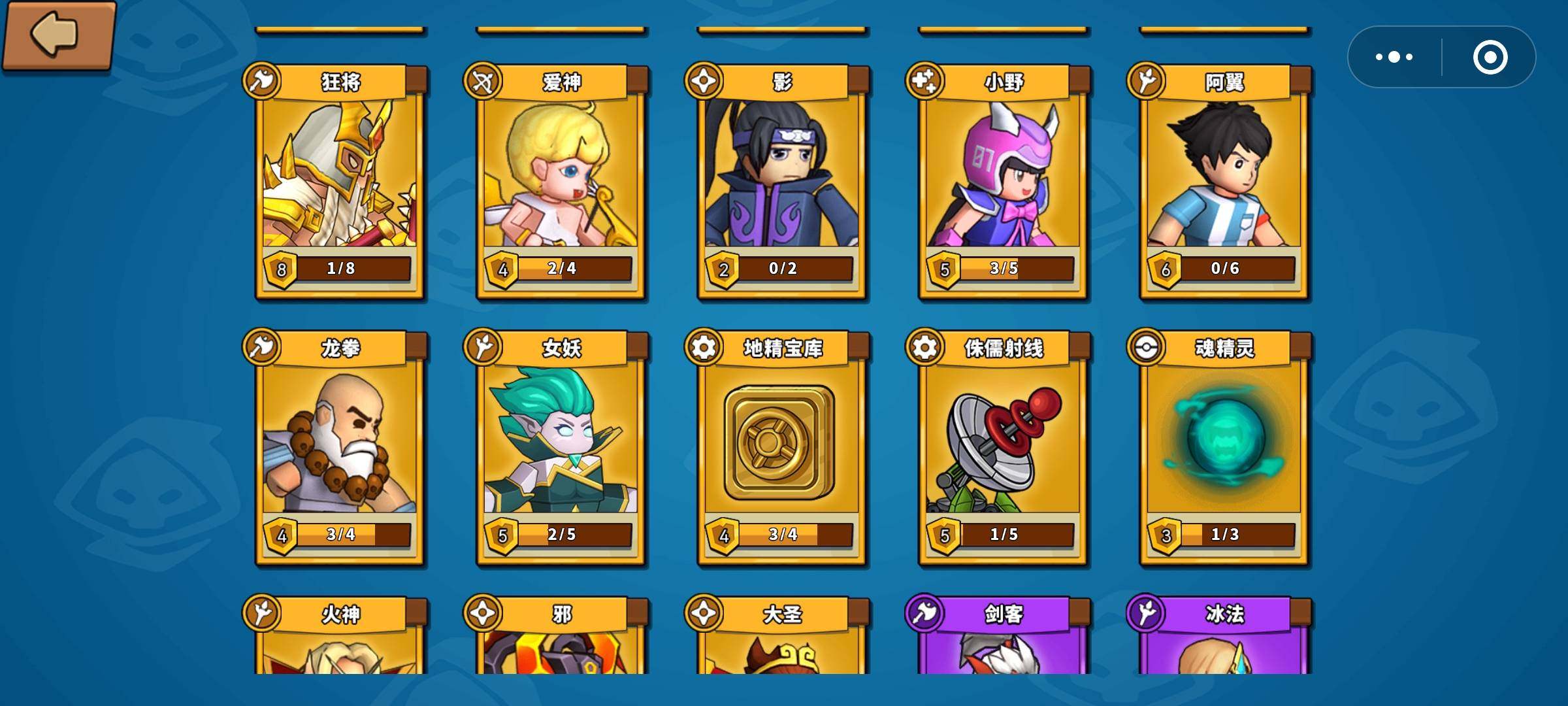This screenshot has height=706, width=1568.
Task: Select the 火神 hero card
Action: [x=339, y=637]
